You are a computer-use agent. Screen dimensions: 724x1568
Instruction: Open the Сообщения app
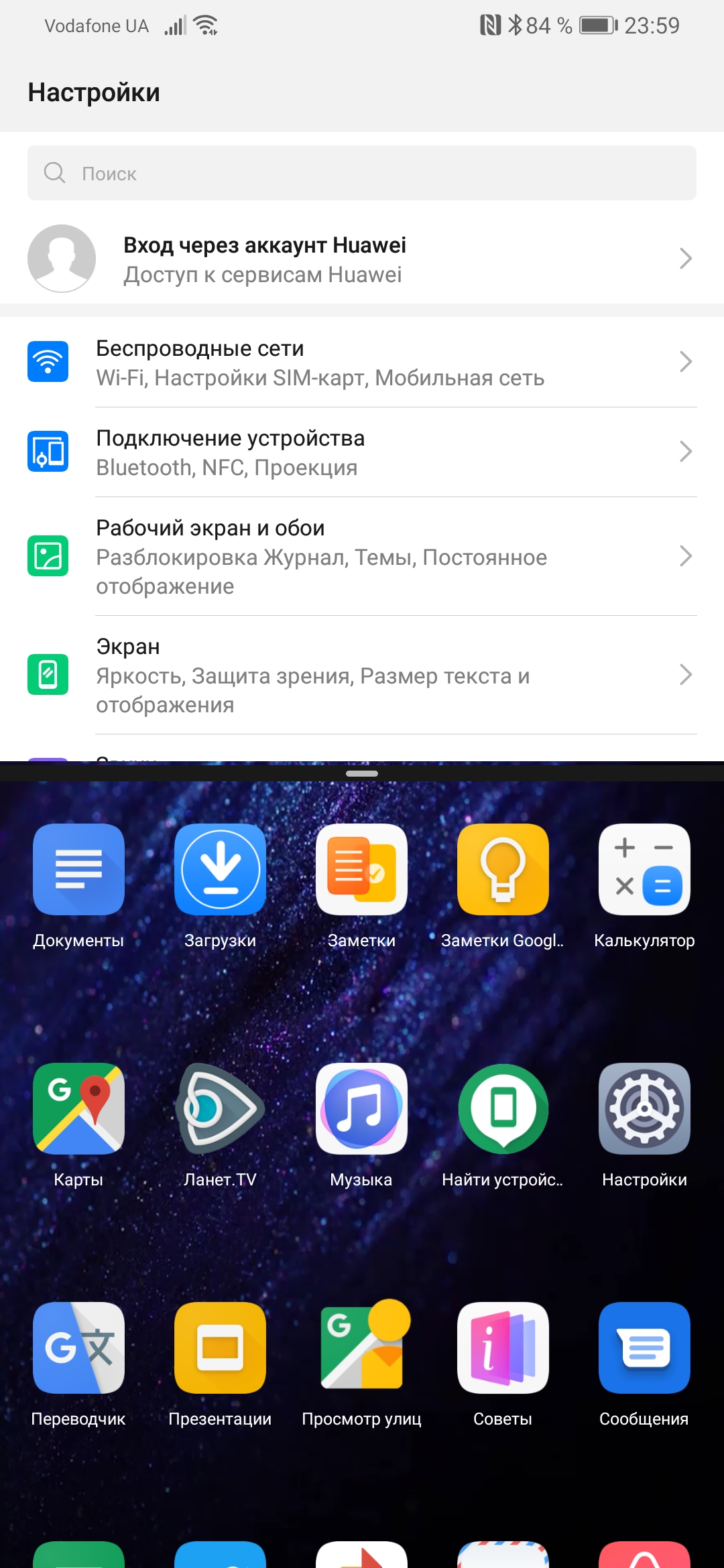644,1348
